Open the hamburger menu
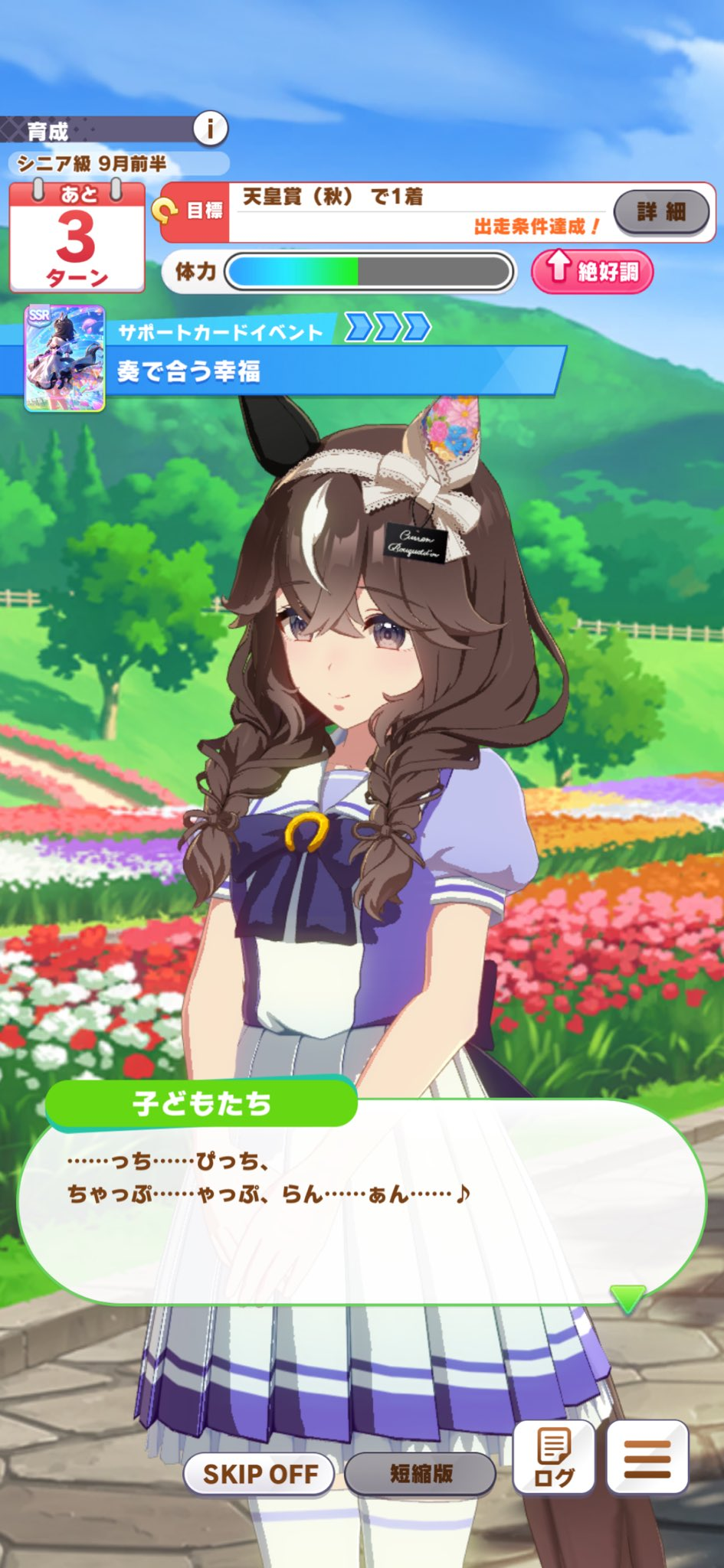 tap(647, 1458)
